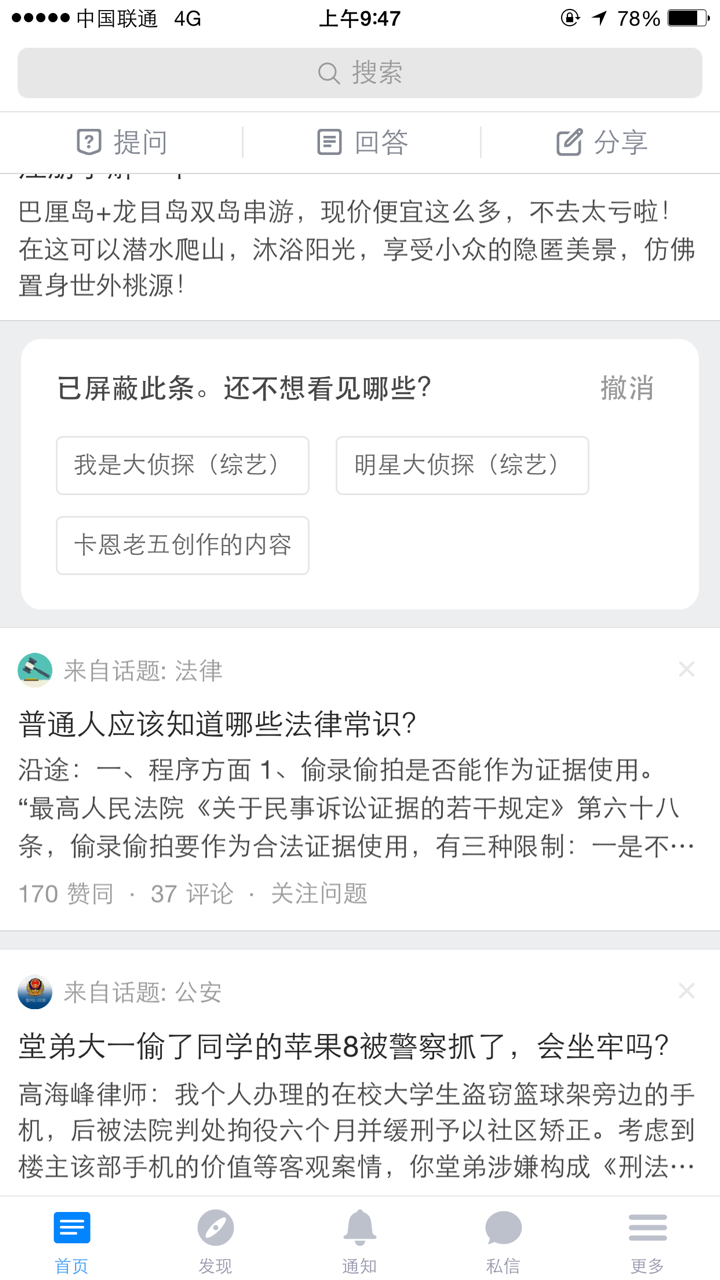Screen dimensions: 720x1280
Task: Open the 私信 private messages icon
Action: pos(503,1226)
